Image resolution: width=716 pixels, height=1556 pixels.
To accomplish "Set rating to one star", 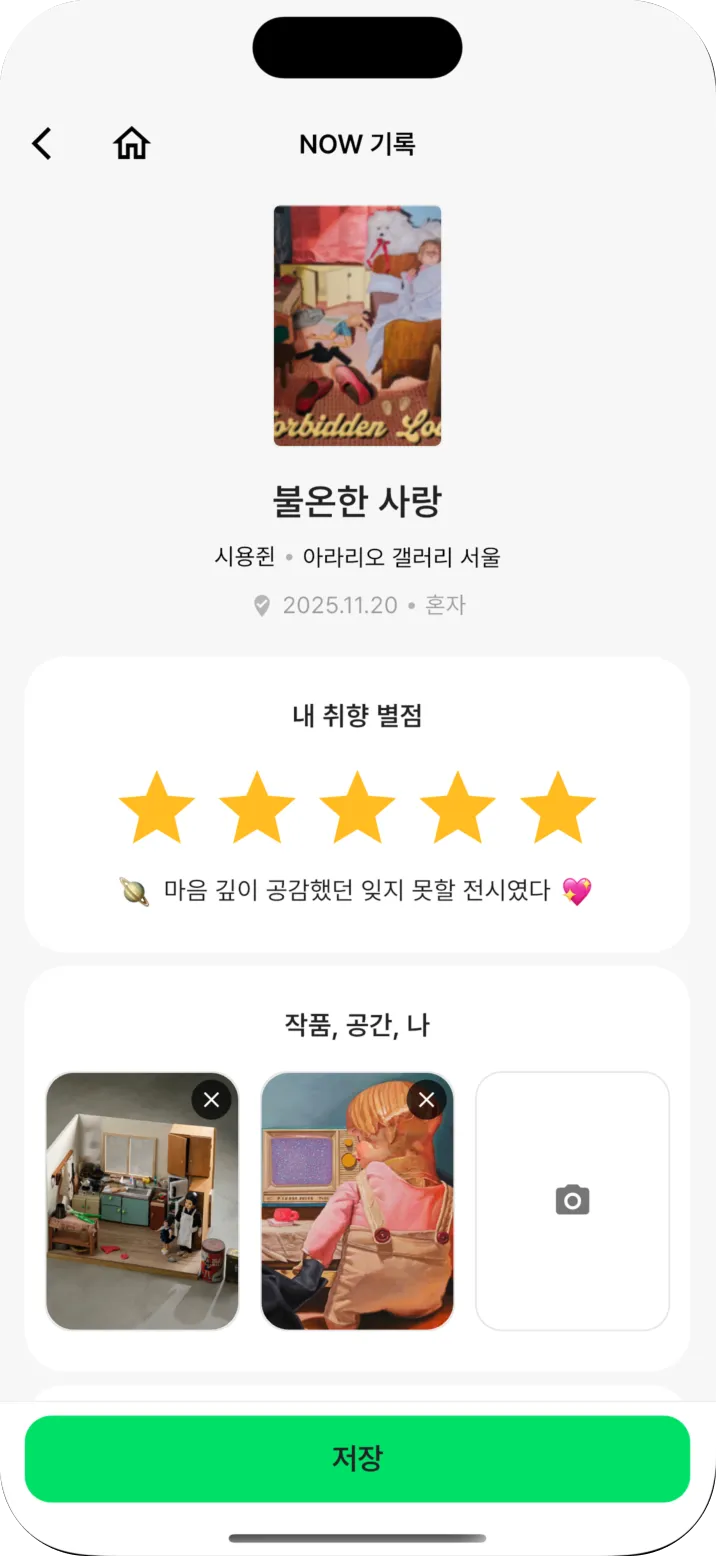I will [156, 807].
